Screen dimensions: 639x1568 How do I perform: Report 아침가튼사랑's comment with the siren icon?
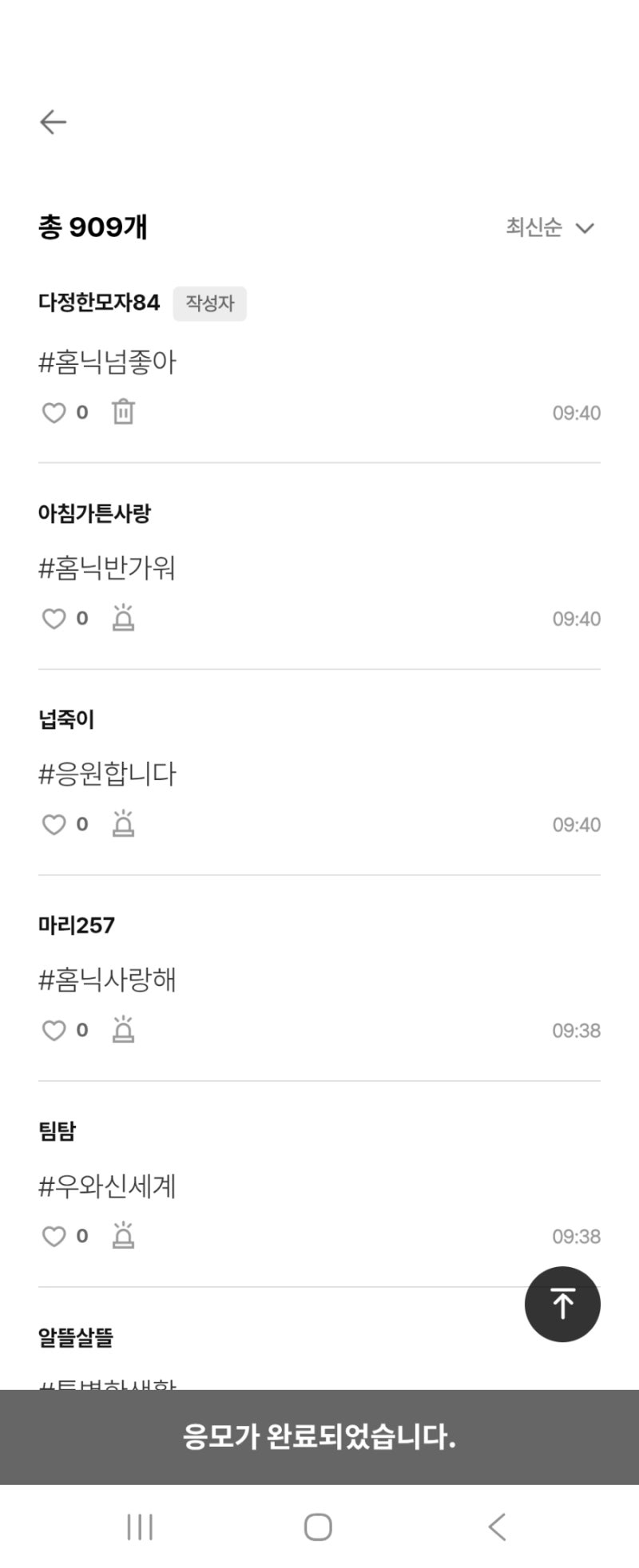click(123, 619)
